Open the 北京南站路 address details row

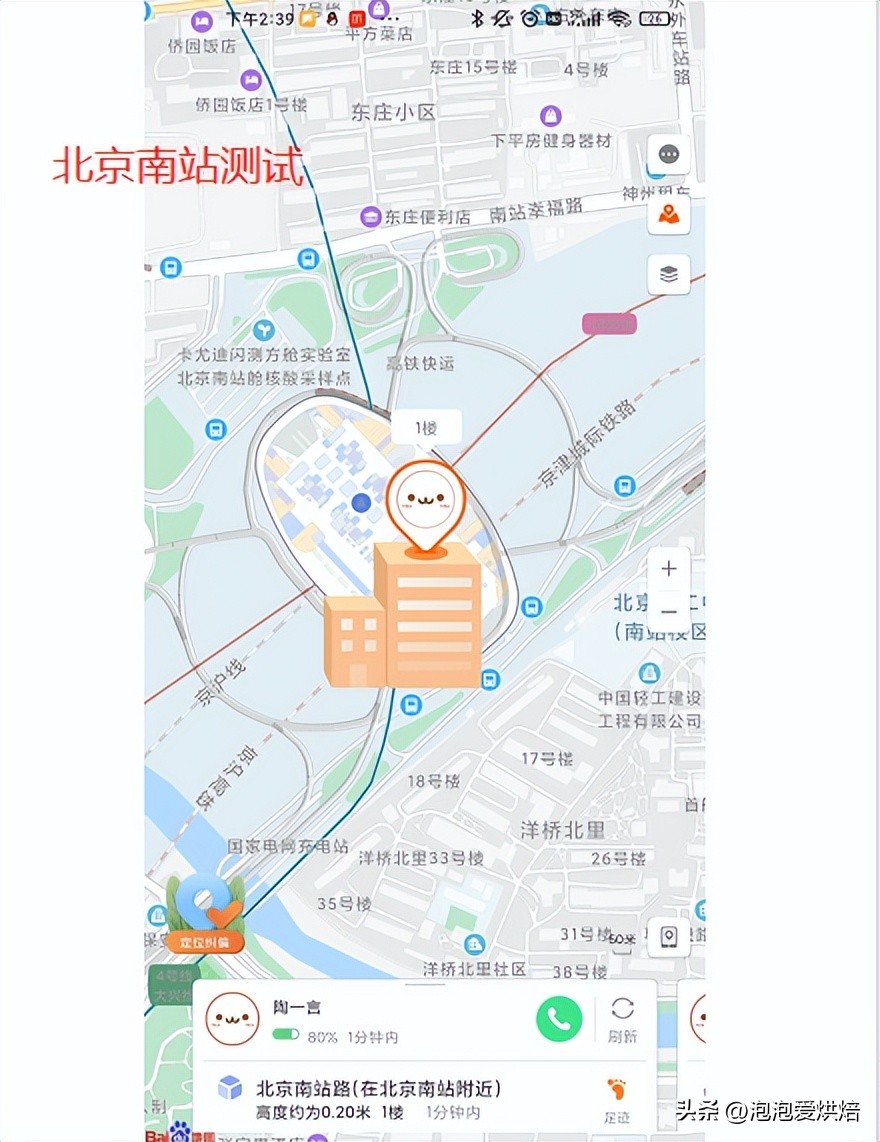pyautogui.click(x=380, y=1099)
